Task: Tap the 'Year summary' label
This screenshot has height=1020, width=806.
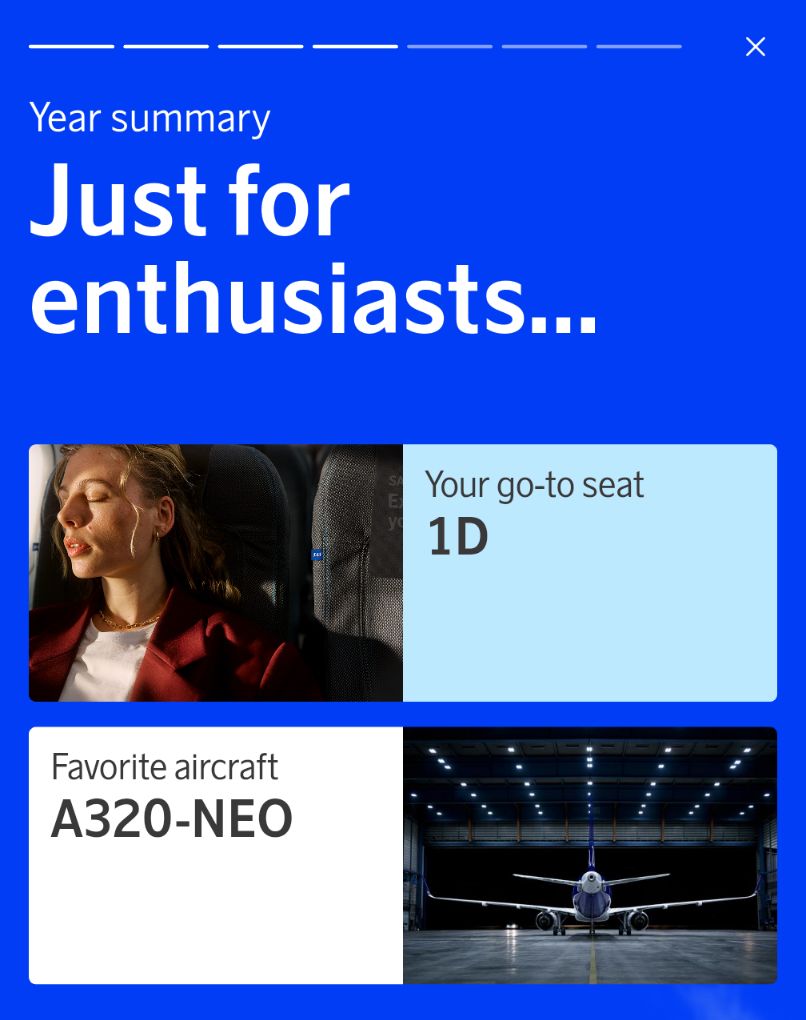Action: coord(150,118)
